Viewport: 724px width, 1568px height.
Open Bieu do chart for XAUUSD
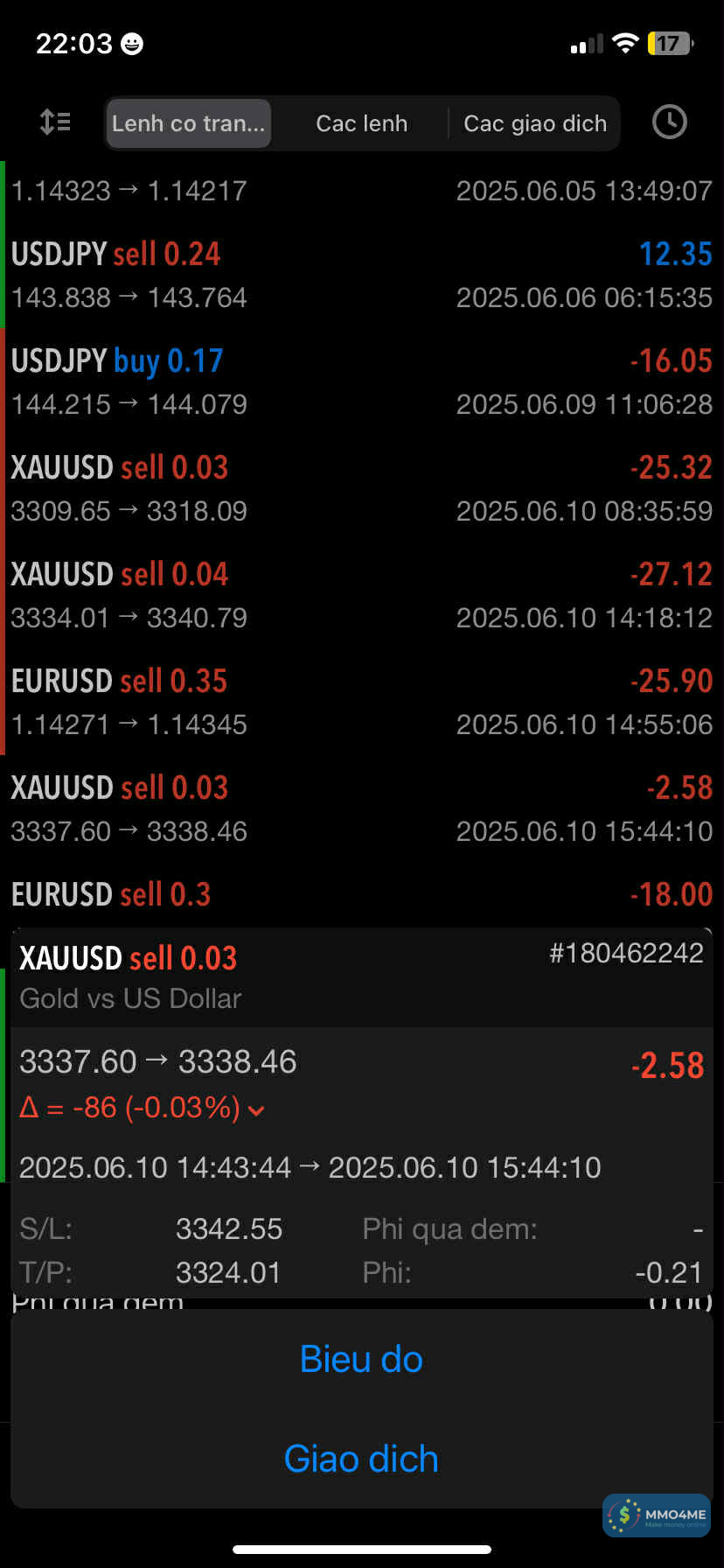[361, 1359]
